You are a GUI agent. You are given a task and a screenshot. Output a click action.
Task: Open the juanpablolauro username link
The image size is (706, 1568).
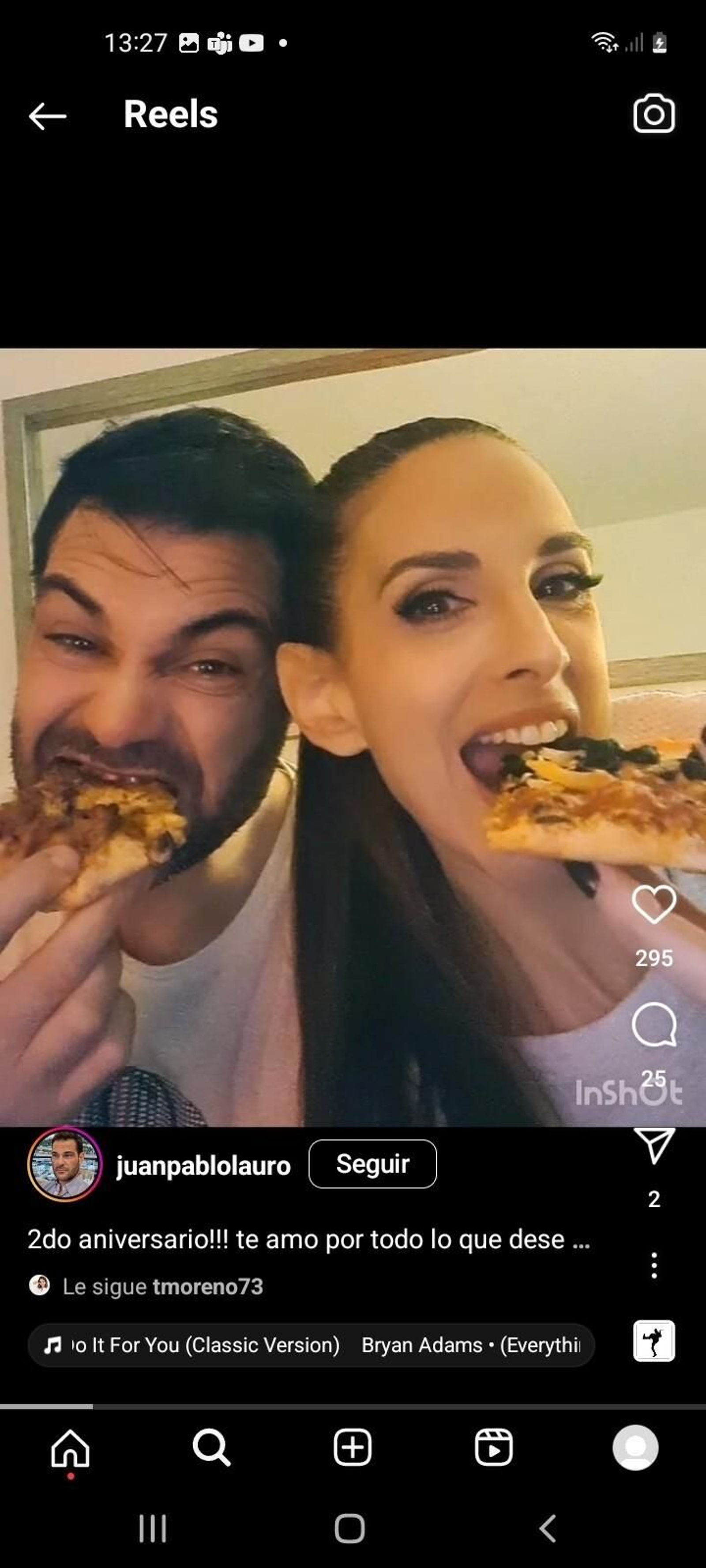[x=203, y=1166]
